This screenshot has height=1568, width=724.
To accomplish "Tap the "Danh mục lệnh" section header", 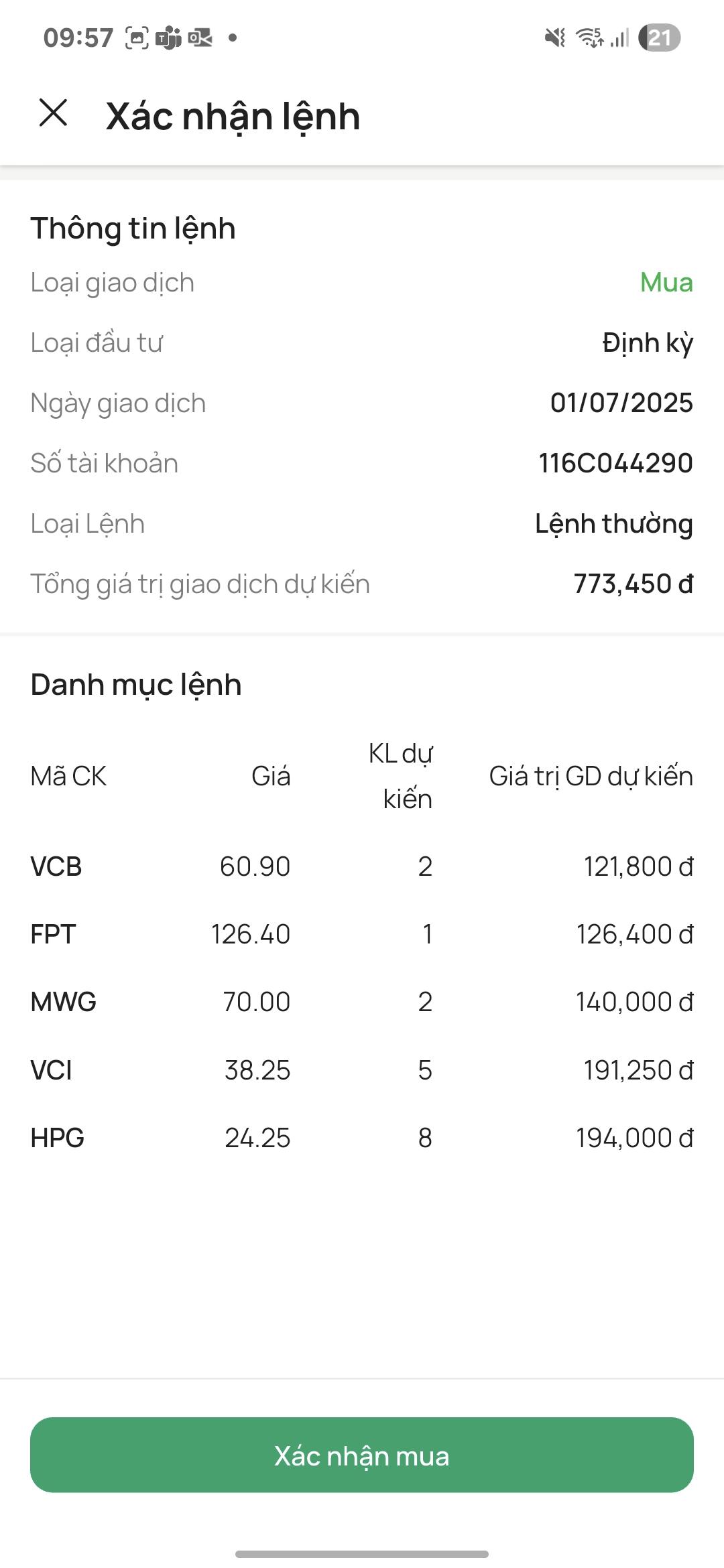I will click(136, 685).
